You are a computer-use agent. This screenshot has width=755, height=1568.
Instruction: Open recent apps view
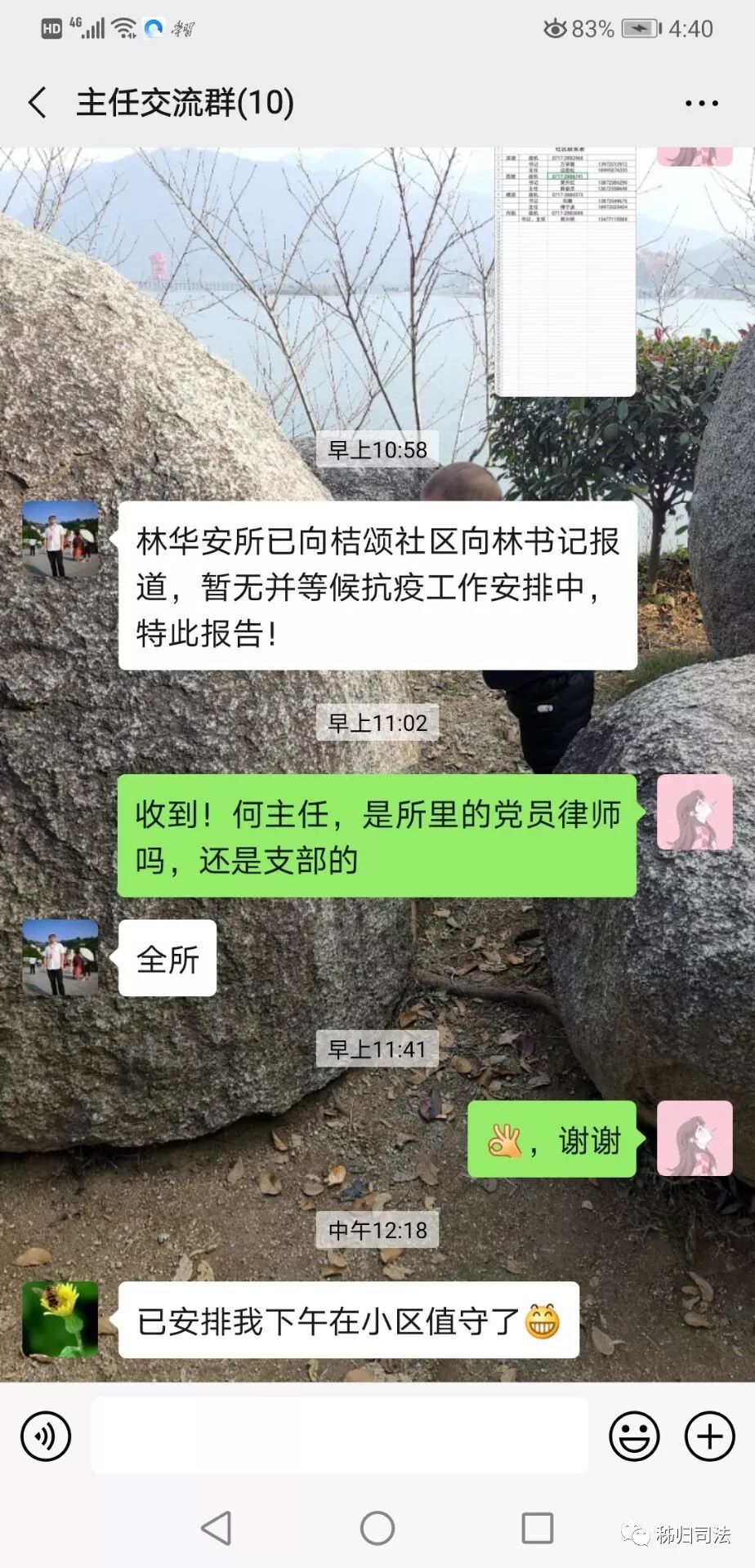click(x=537, y=1527)
